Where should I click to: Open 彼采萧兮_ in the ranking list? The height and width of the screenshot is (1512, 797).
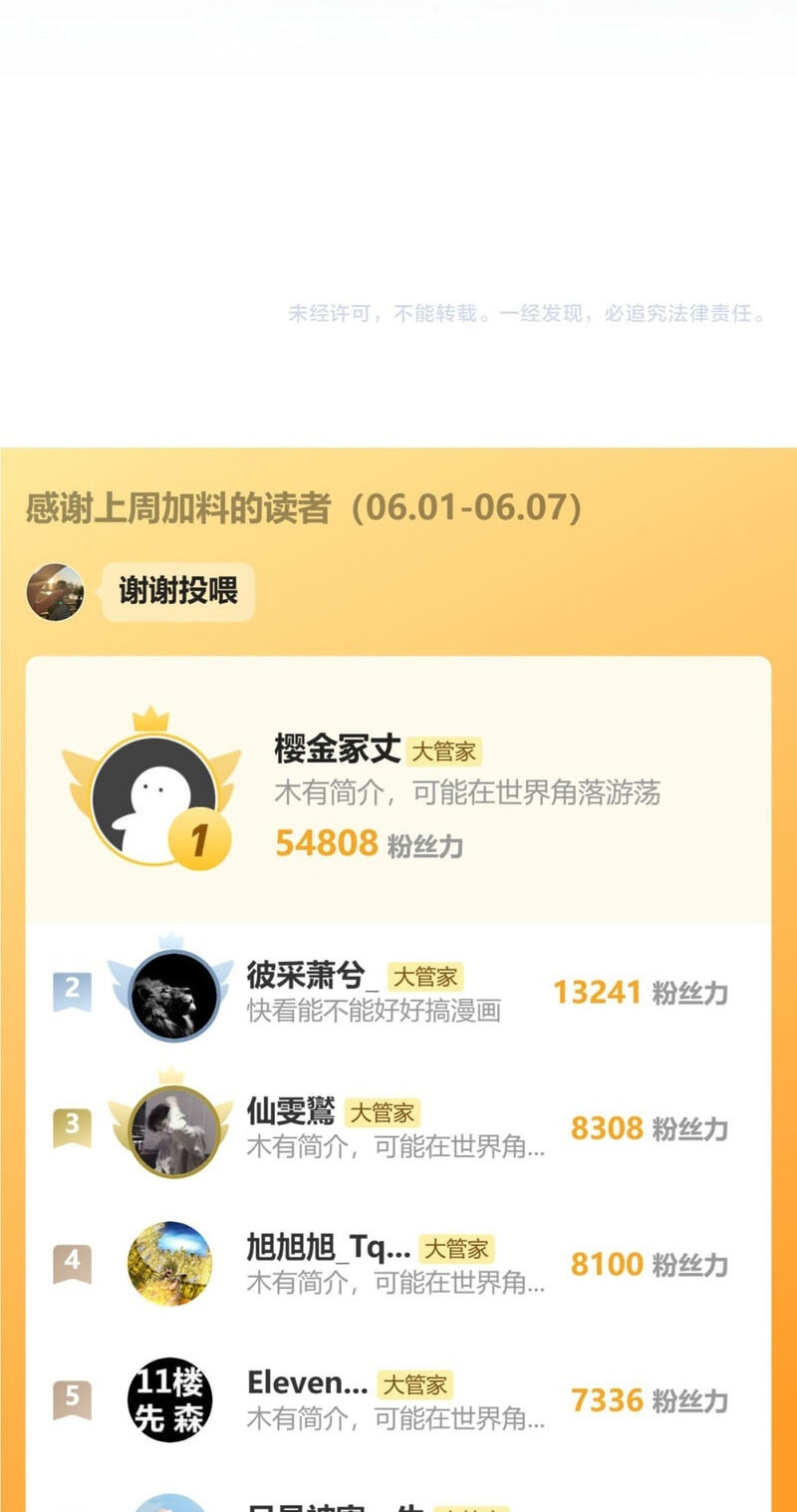398,993
